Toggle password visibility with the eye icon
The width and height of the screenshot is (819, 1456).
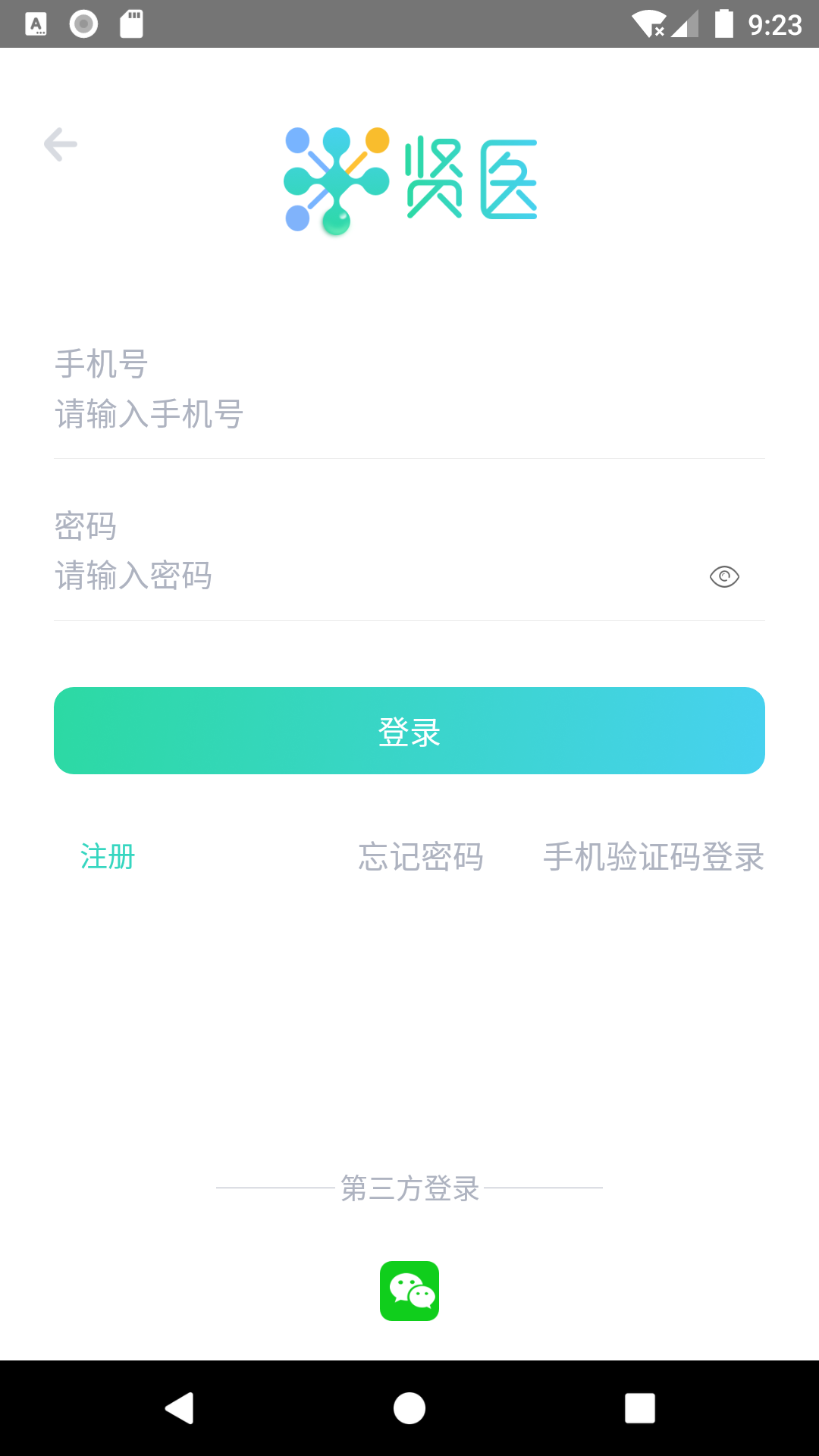[723, 576]
